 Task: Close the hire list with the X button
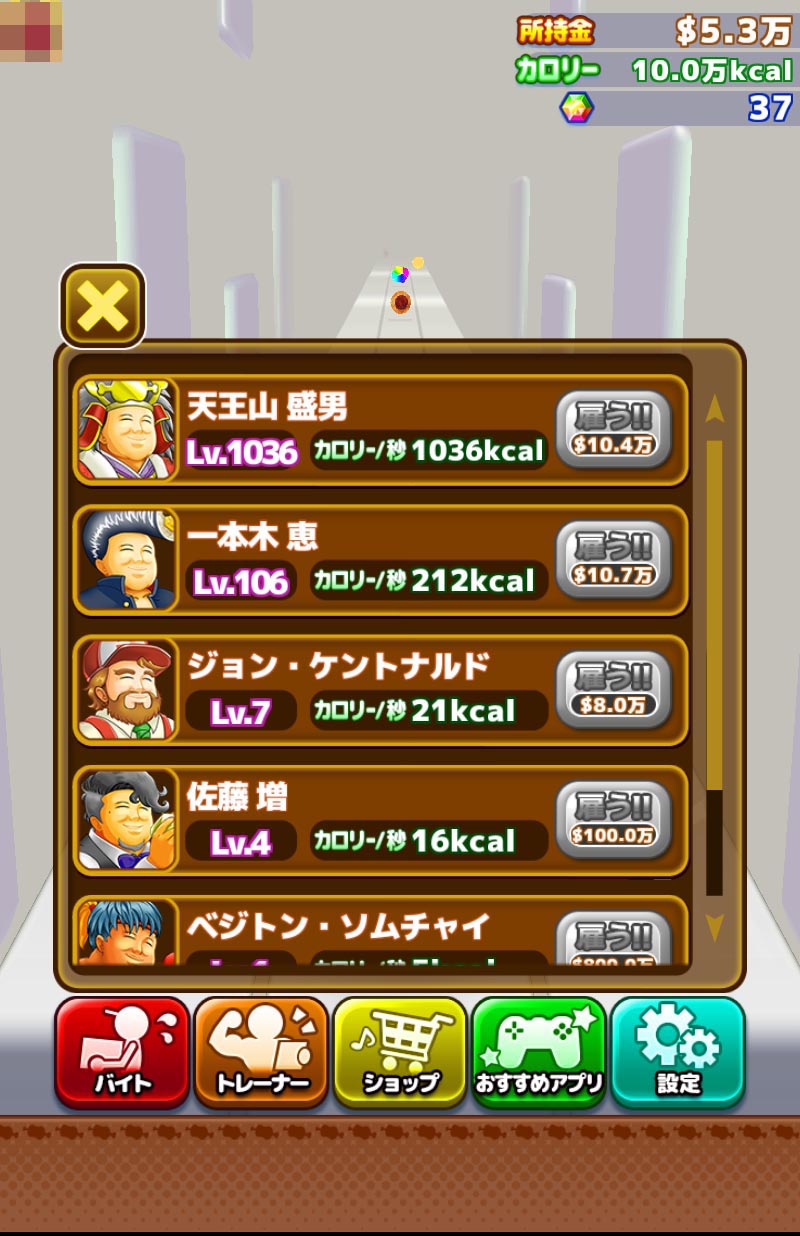(103, 306)
